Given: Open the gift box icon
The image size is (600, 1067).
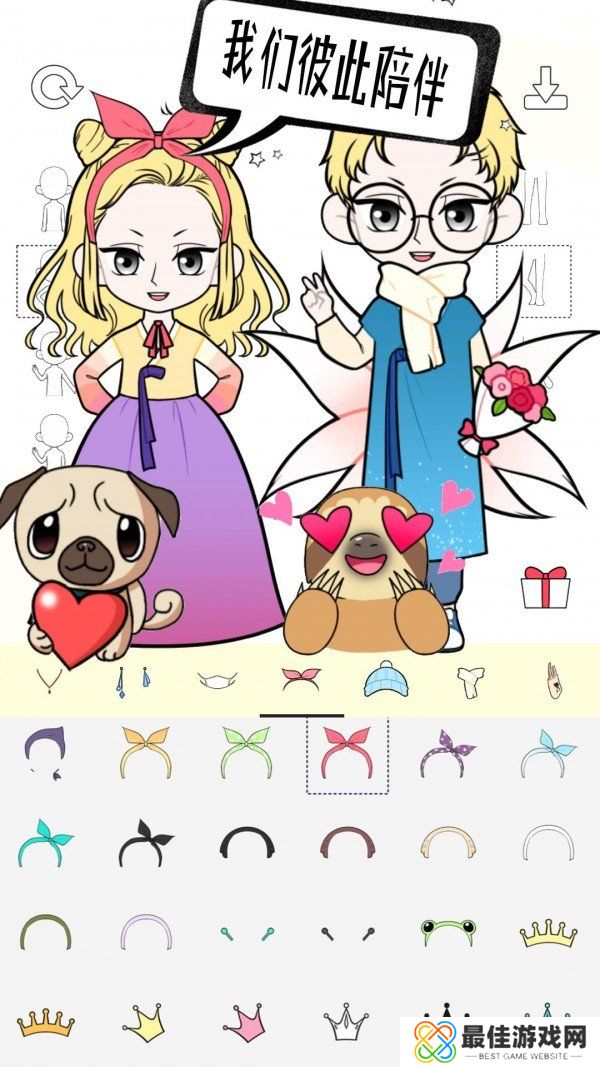Looking at the screenshot, I should coord(545,587).
